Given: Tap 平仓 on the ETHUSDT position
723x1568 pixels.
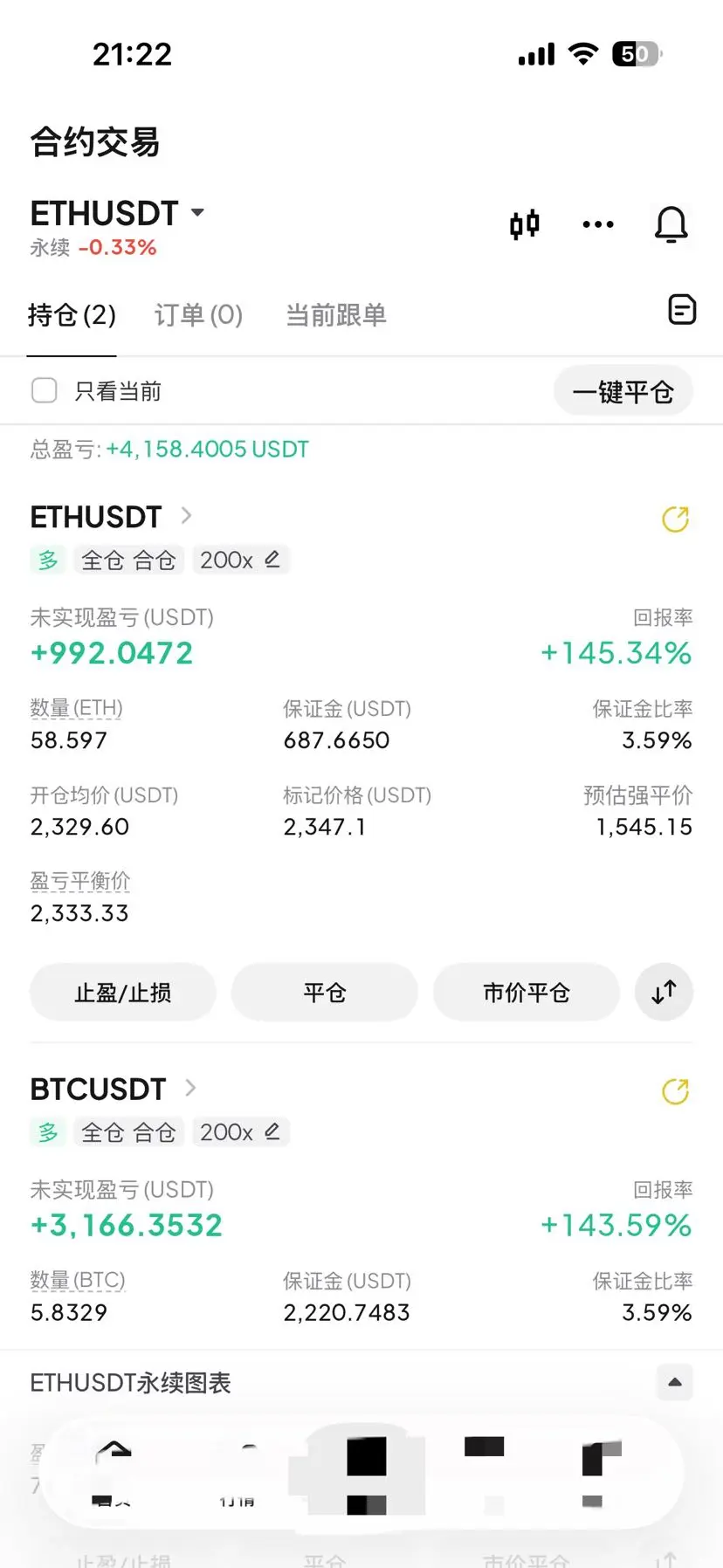Looking at the screenshot, I should click(325, 992).
